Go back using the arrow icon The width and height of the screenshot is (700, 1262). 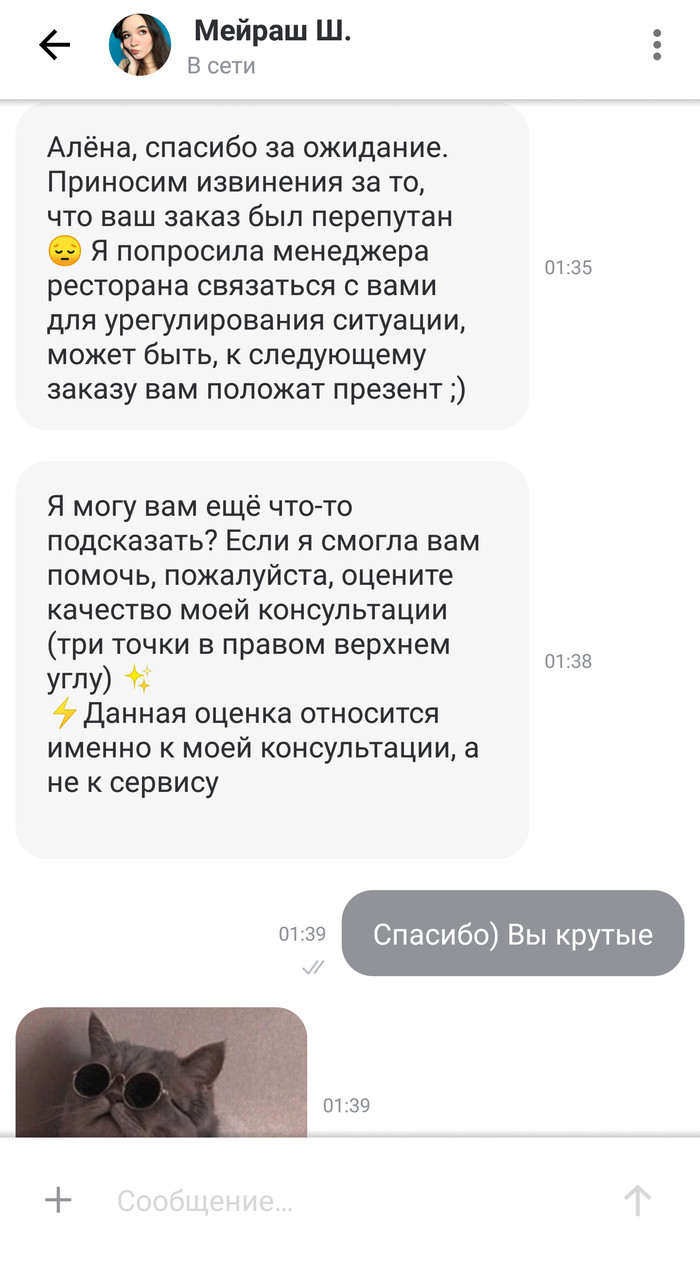[x=54, y=45]
